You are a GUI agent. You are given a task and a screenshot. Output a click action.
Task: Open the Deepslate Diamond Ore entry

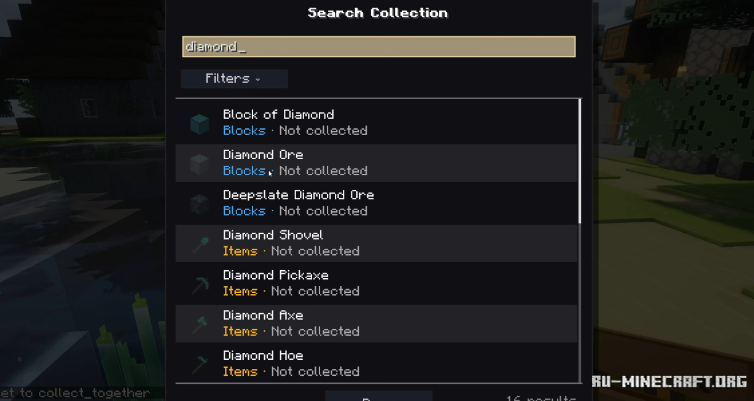(377, 203)
